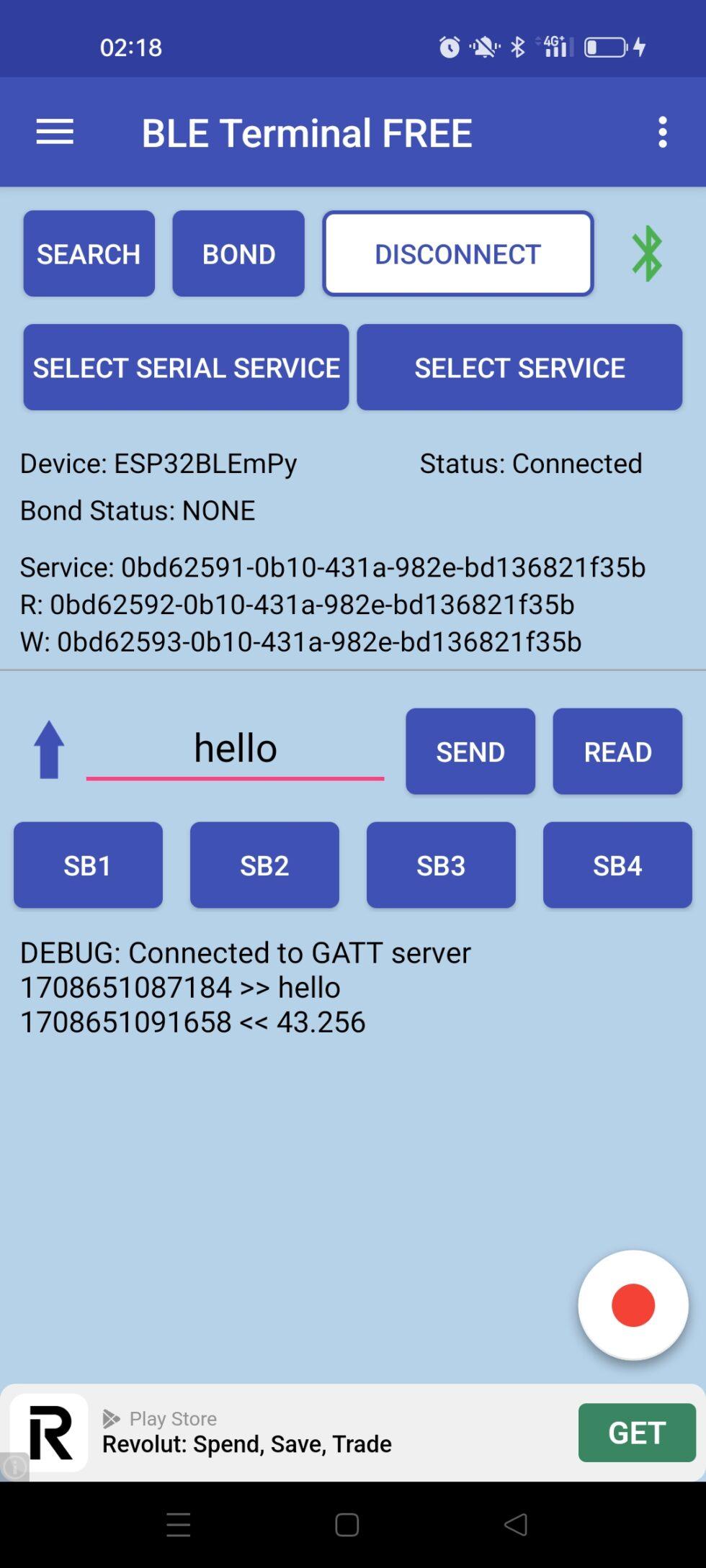Screen dimensions: 706x1568
Task: Open SELECT SERIAL SERVICE picker
Action: pos(186,366)
